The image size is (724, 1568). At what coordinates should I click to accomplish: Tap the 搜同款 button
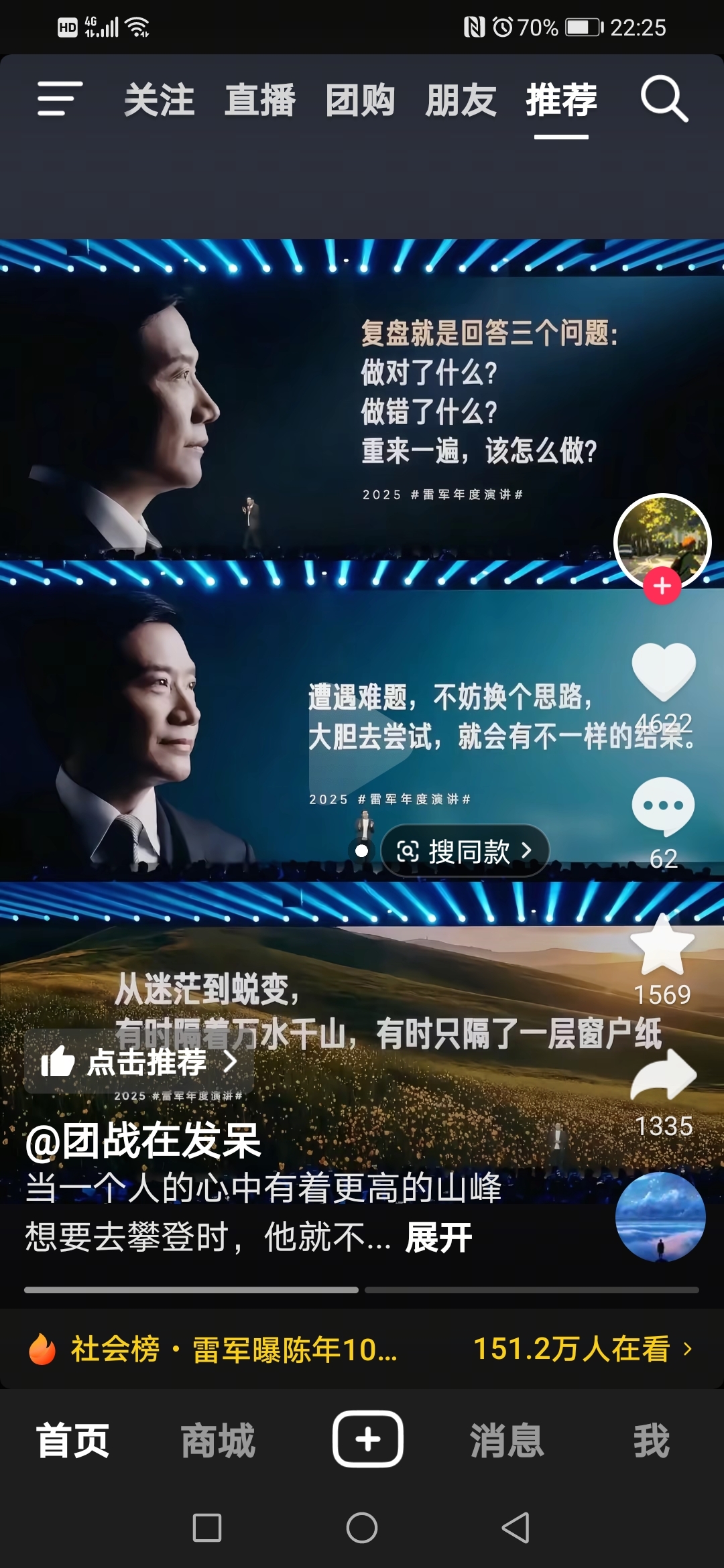pos(465,851)
